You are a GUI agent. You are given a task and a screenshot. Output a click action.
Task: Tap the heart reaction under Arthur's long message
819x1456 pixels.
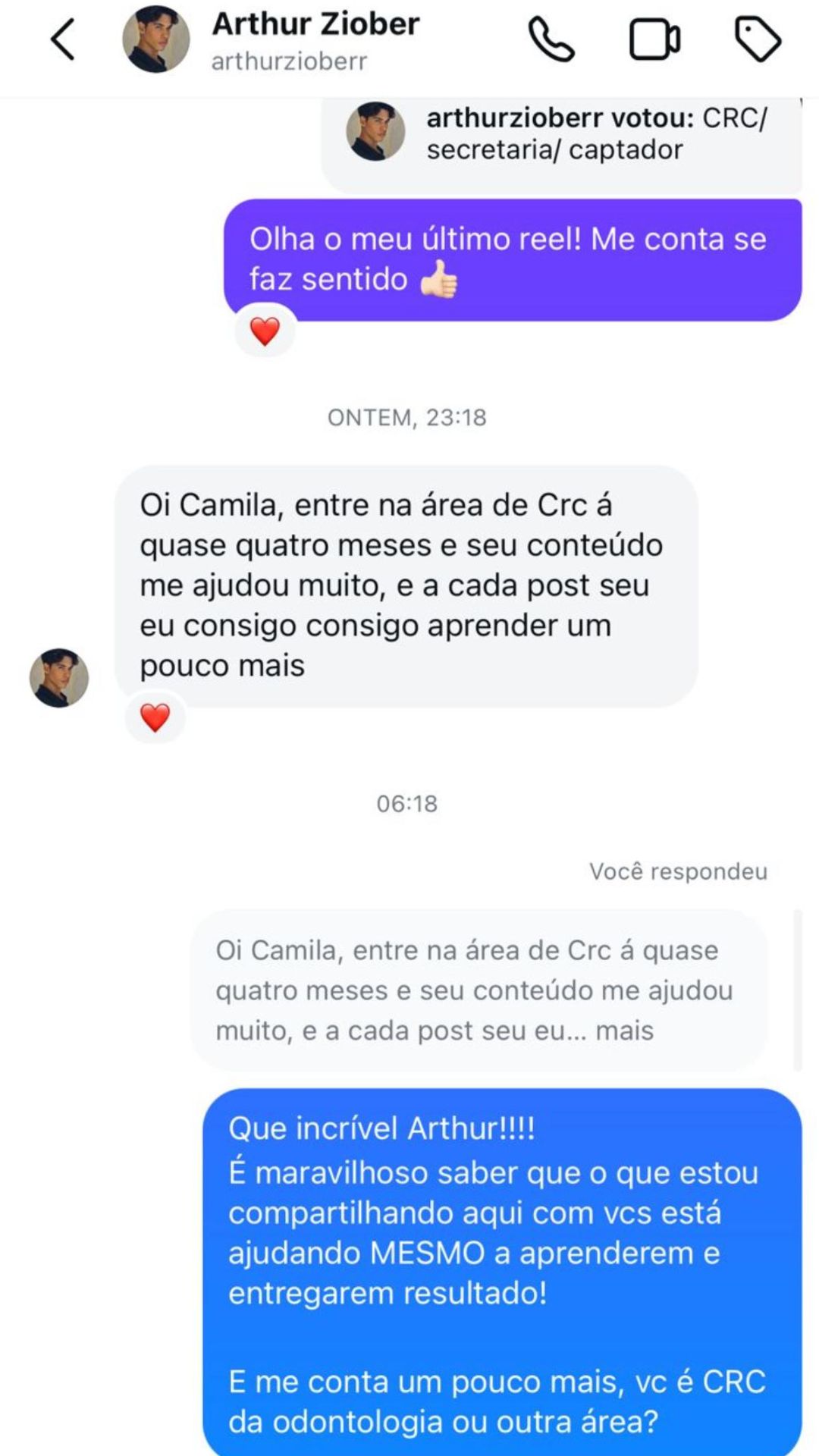point(155,716)
